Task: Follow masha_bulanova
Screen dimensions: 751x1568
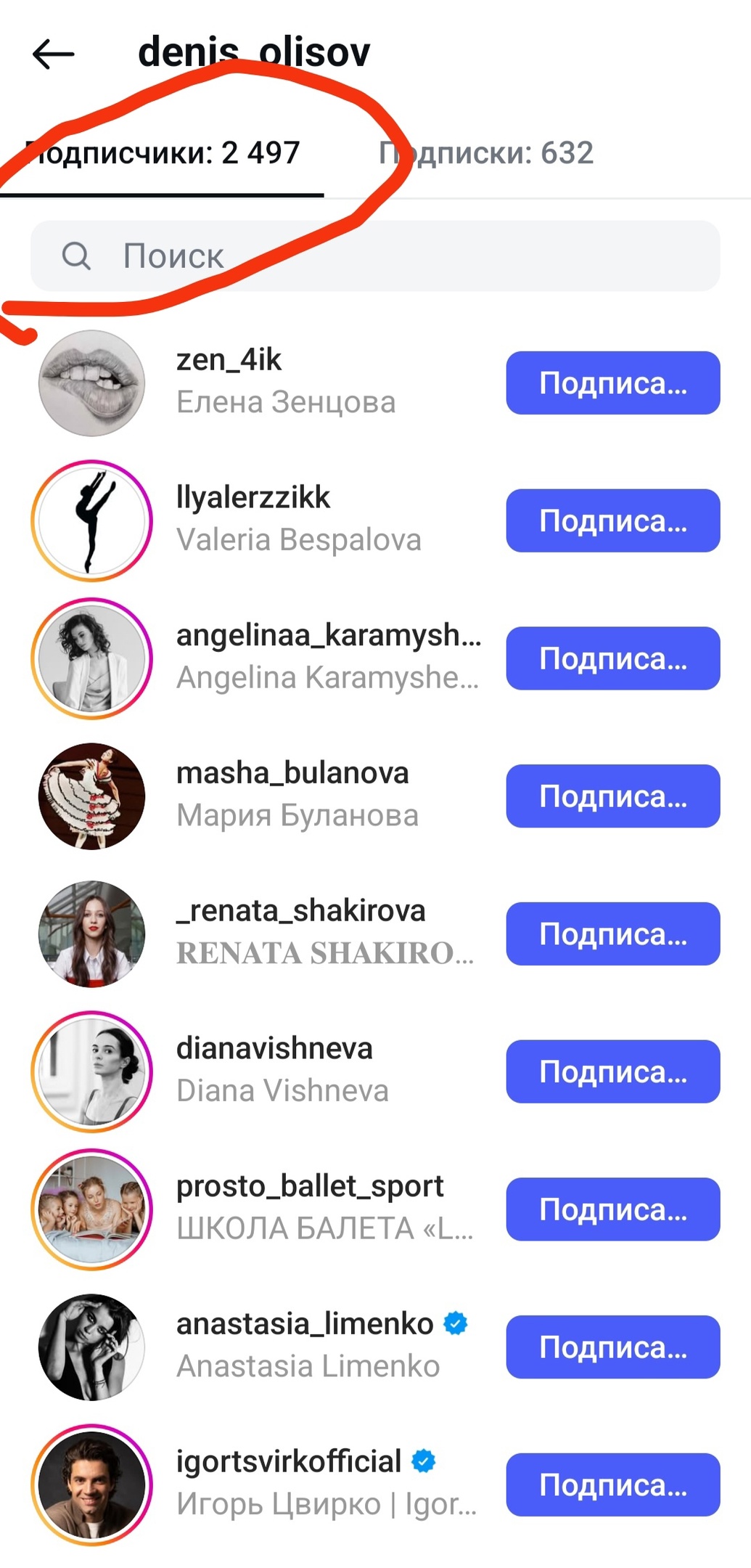Action: tap(613, 796)
